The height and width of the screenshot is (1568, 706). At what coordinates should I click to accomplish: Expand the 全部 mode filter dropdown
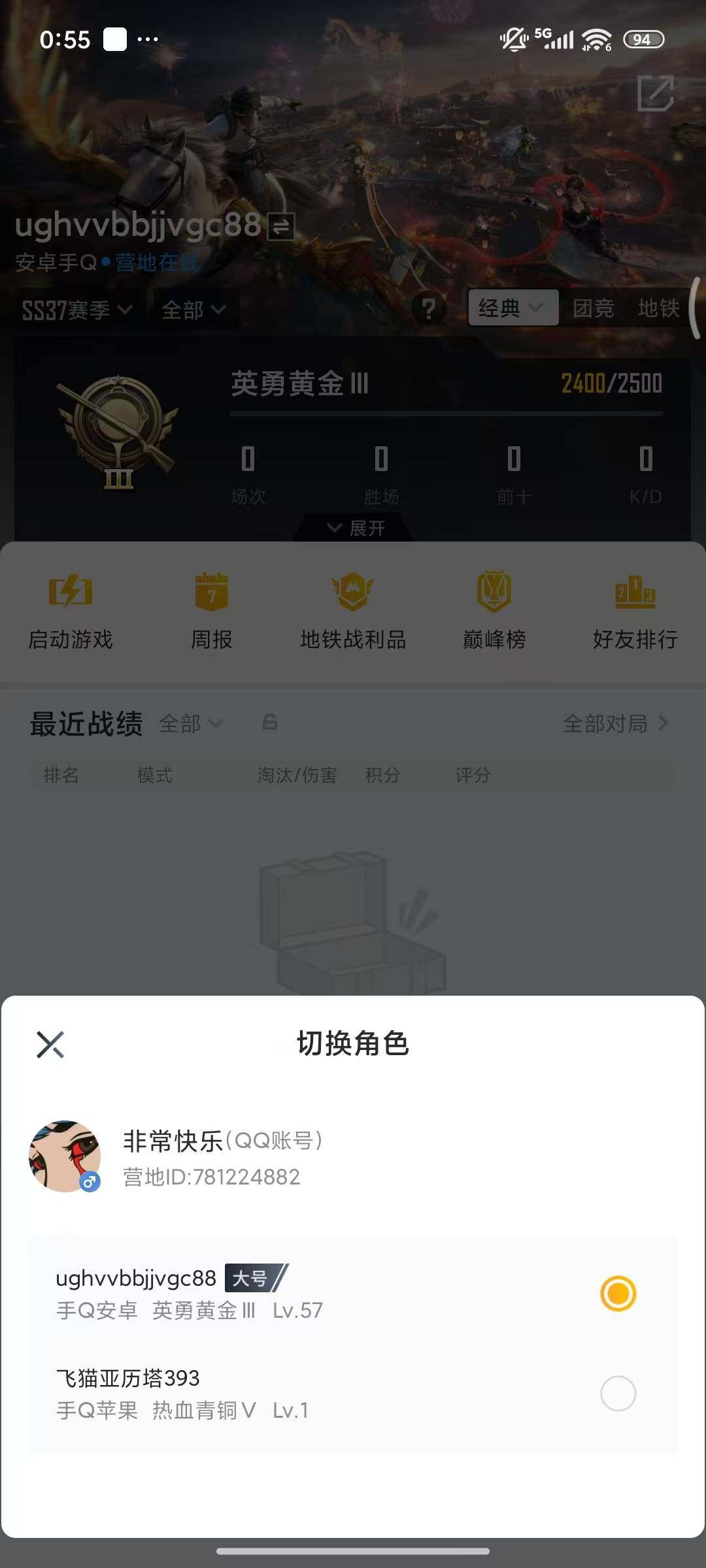click(195, 310)
